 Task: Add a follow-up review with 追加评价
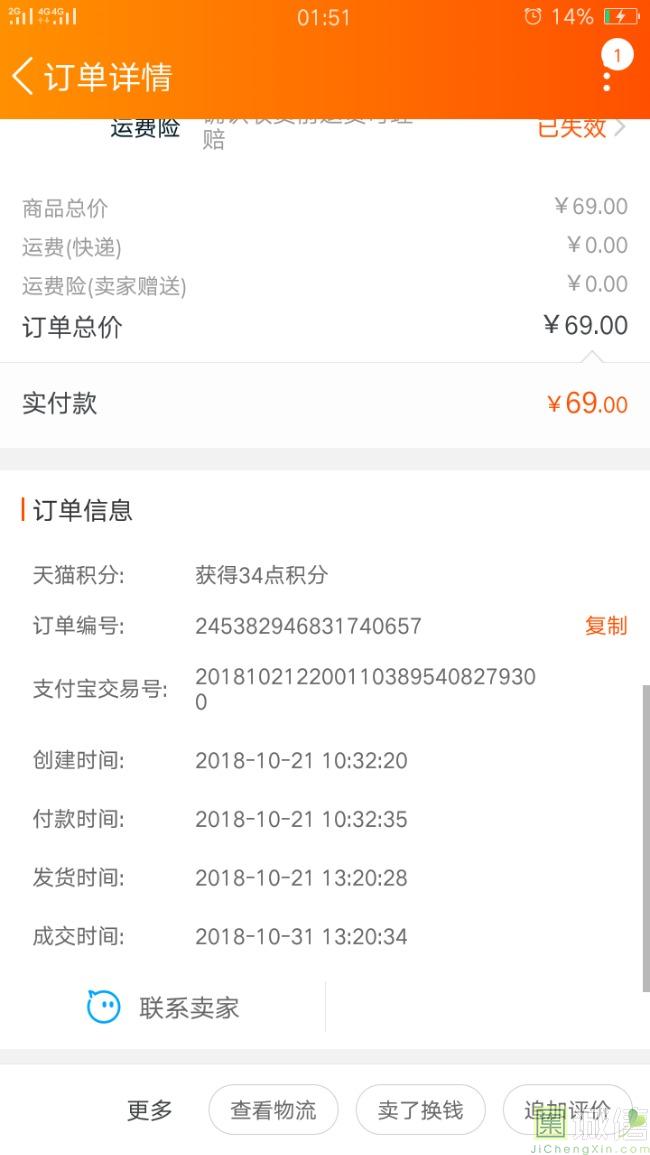point(566,1110)
